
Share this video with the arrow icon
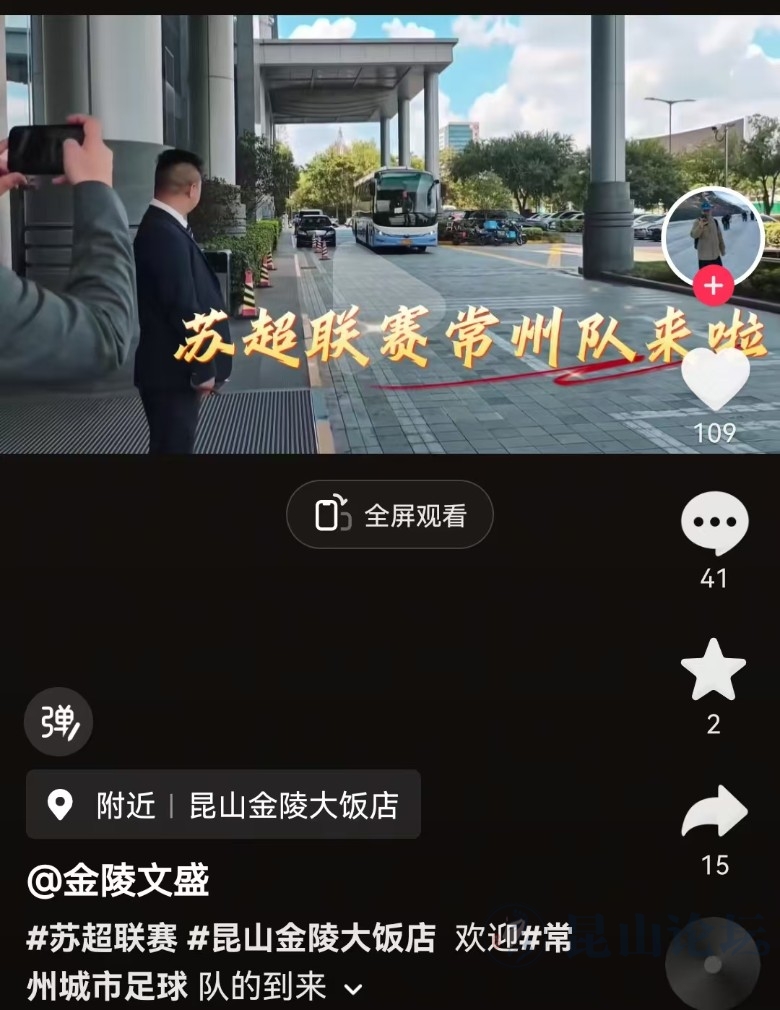714,811
